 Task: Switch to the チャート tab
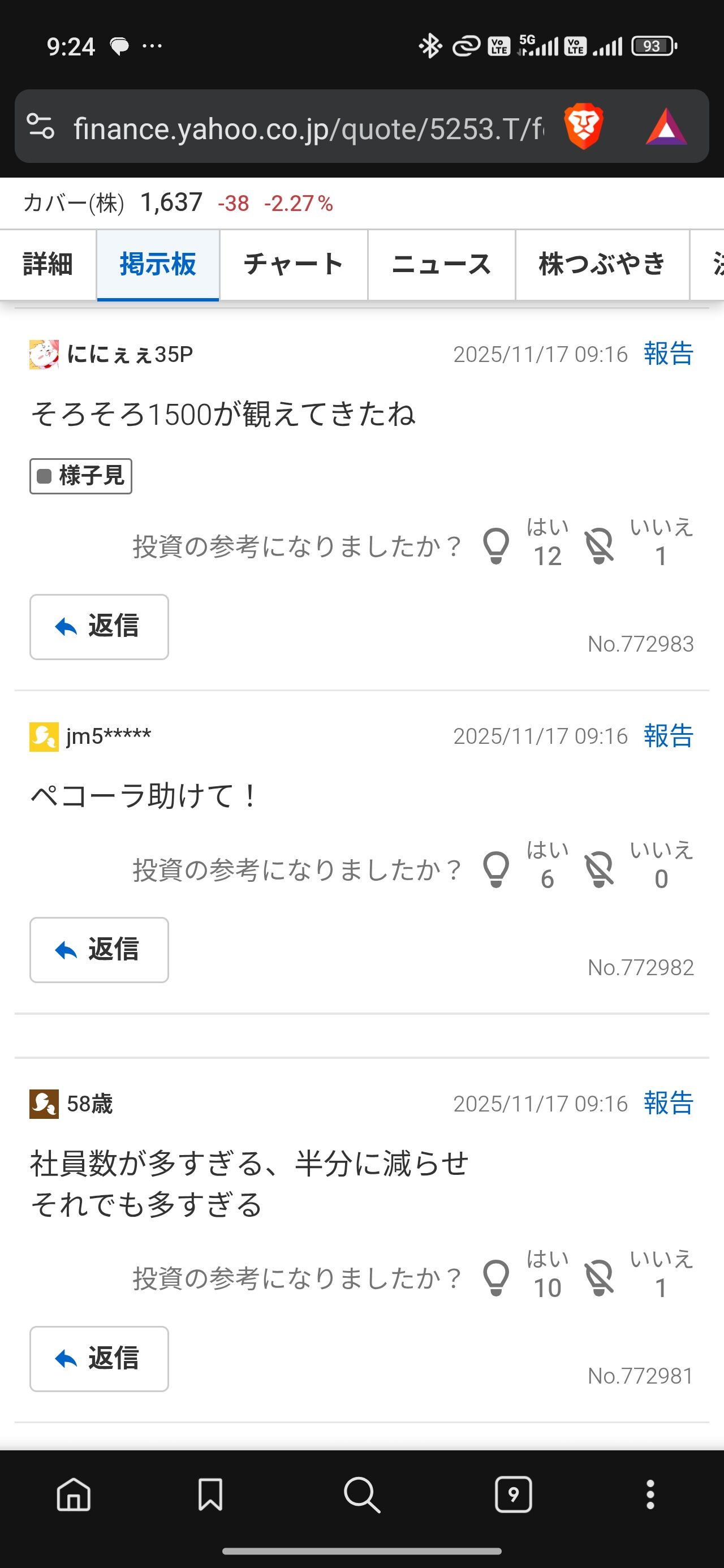(294, 265)
